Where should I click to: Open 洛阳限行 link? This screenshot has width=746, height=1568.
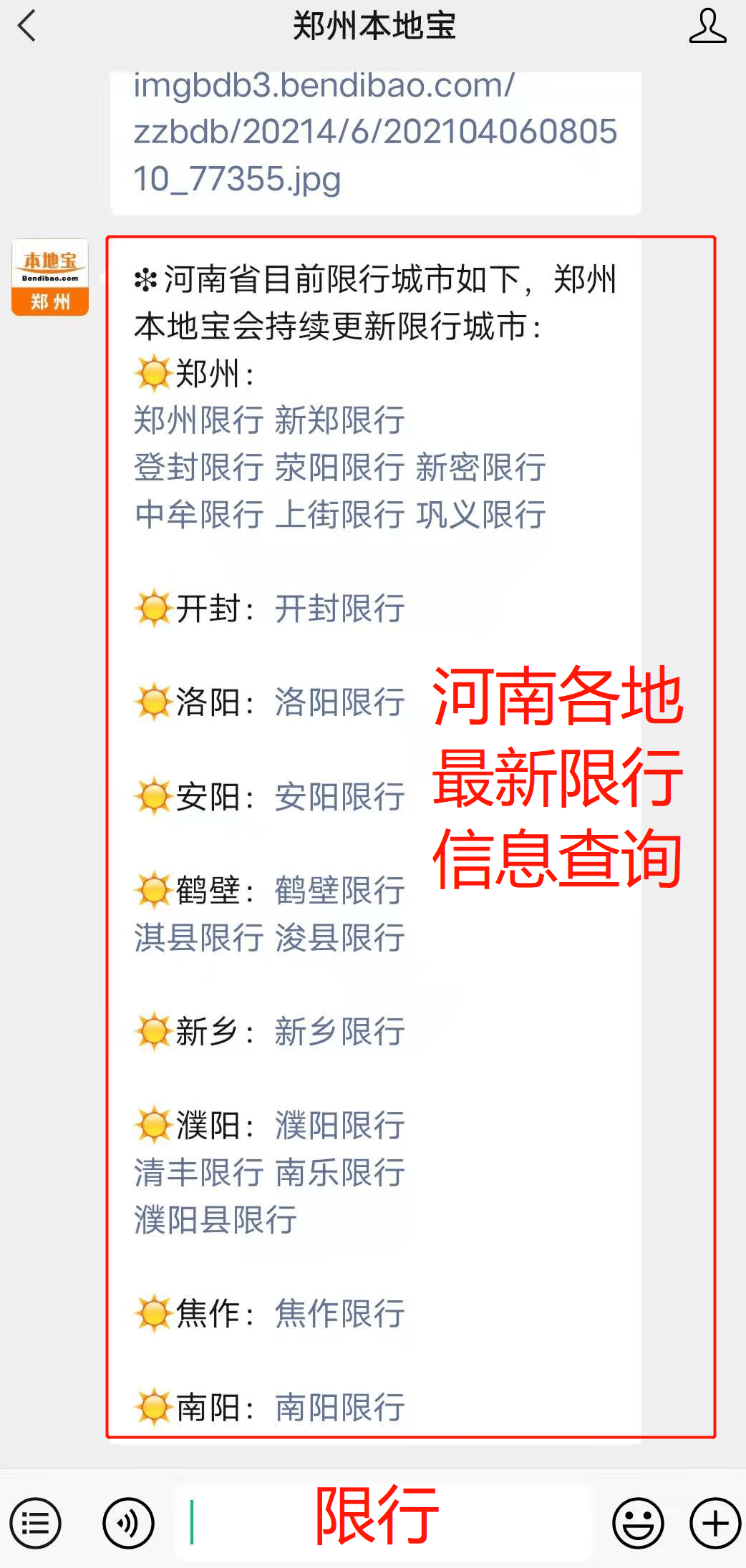tap(339, 702)
